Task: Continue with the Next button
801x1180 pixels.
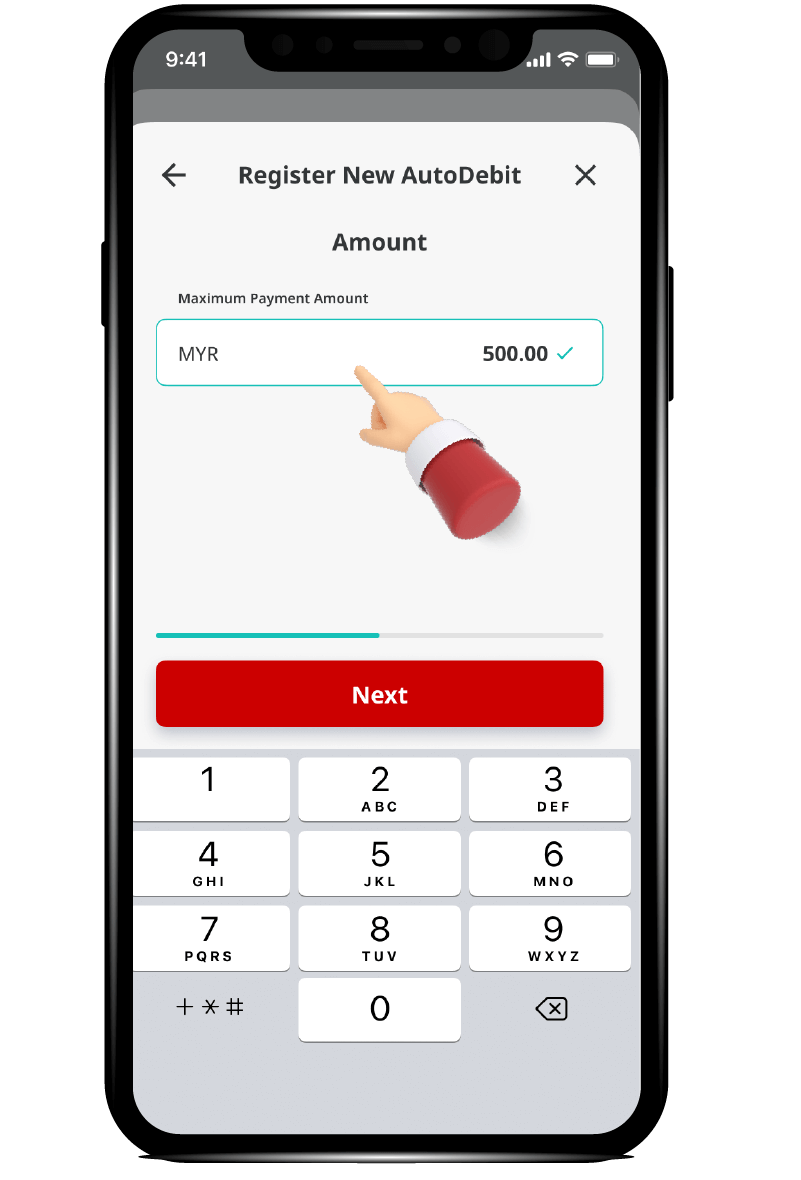Action: [379, 694]
